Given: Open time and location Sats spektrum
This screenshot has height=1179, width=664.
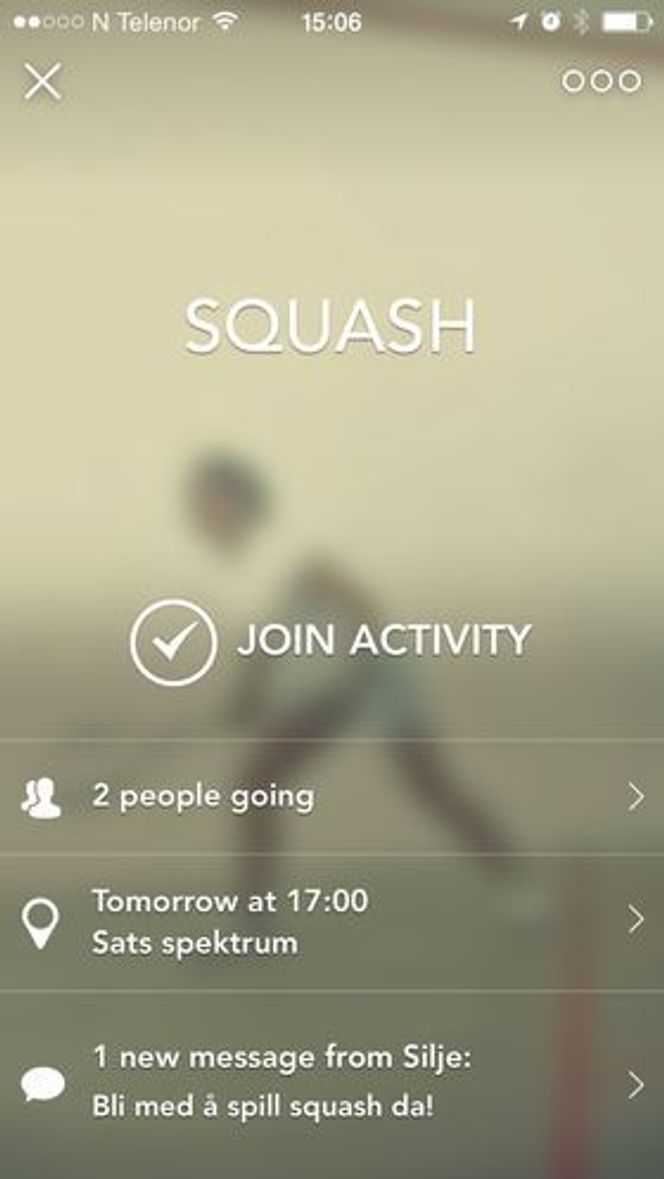Looking at the screenshot, I should tap(332, 921).
